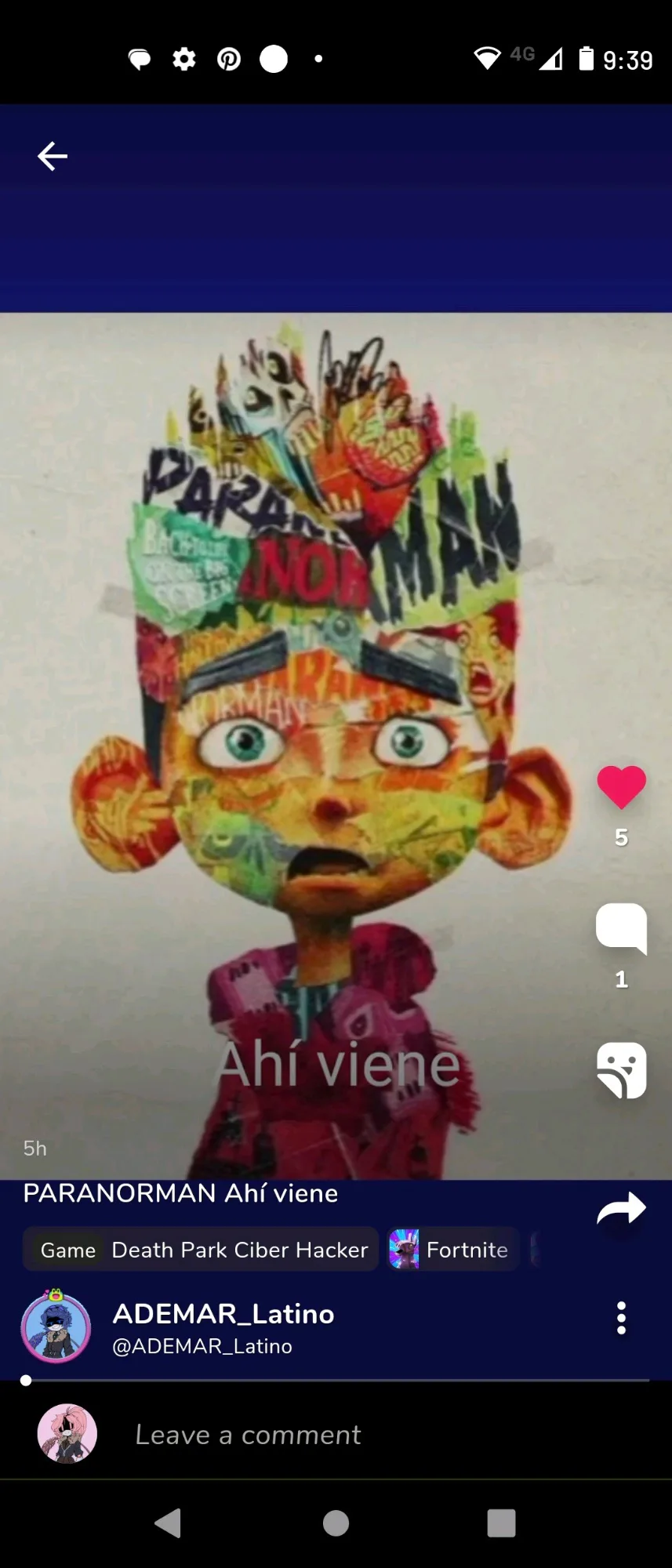The height and width of the screenshot is (1568, 672).
Task: Open the post overflow menu
Action: (621, 1319)
